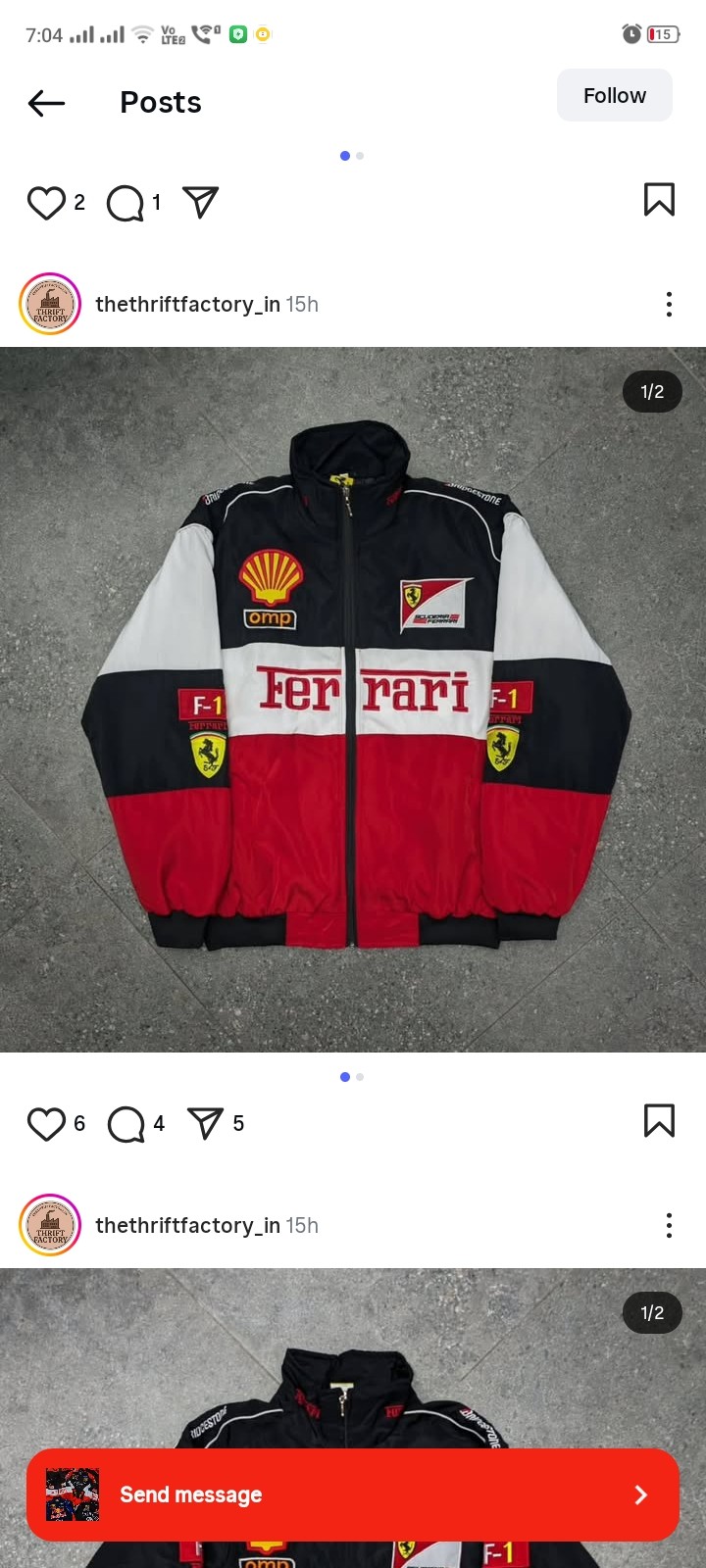Screen dimensions: 706x1568
Task: Open the Ferrari jacket photo
Action: 353,699
